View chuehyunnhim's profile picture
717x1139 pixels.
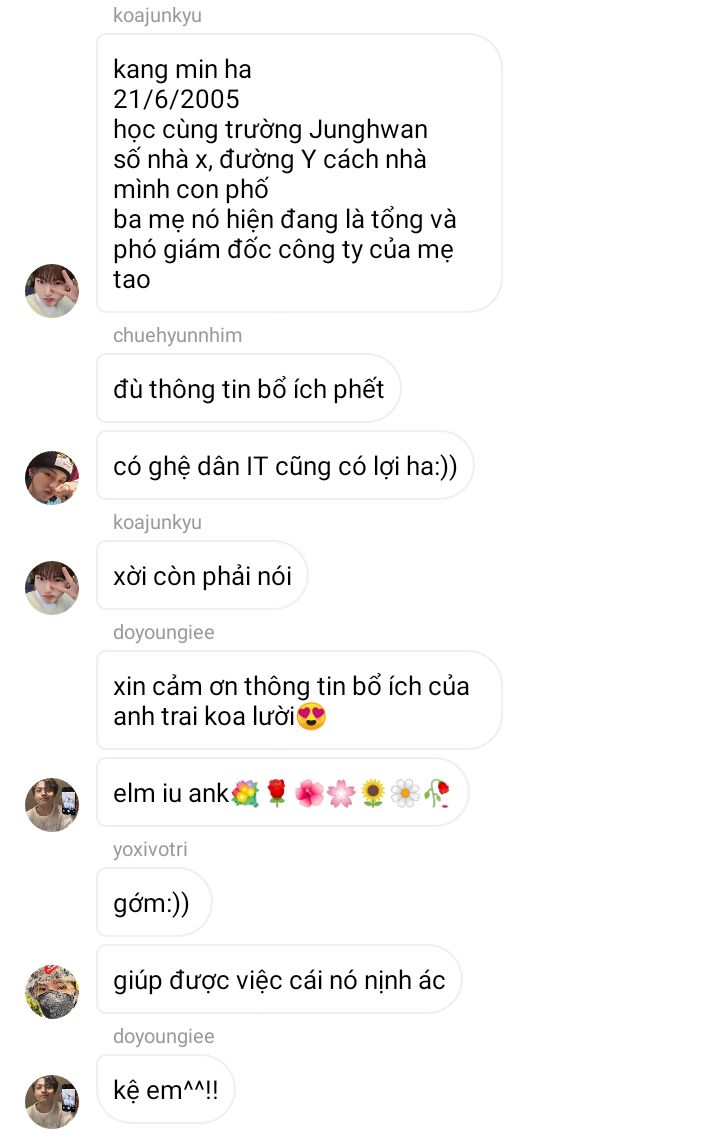click(x=52, y=478)
